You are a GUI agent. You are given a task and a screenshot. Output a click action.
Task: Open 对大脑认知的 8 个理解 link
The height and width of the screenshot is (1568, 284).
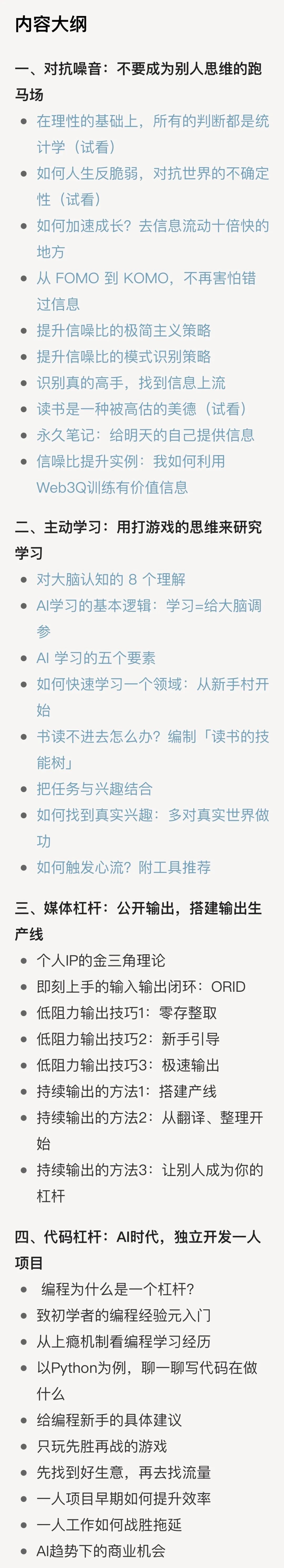111,579
